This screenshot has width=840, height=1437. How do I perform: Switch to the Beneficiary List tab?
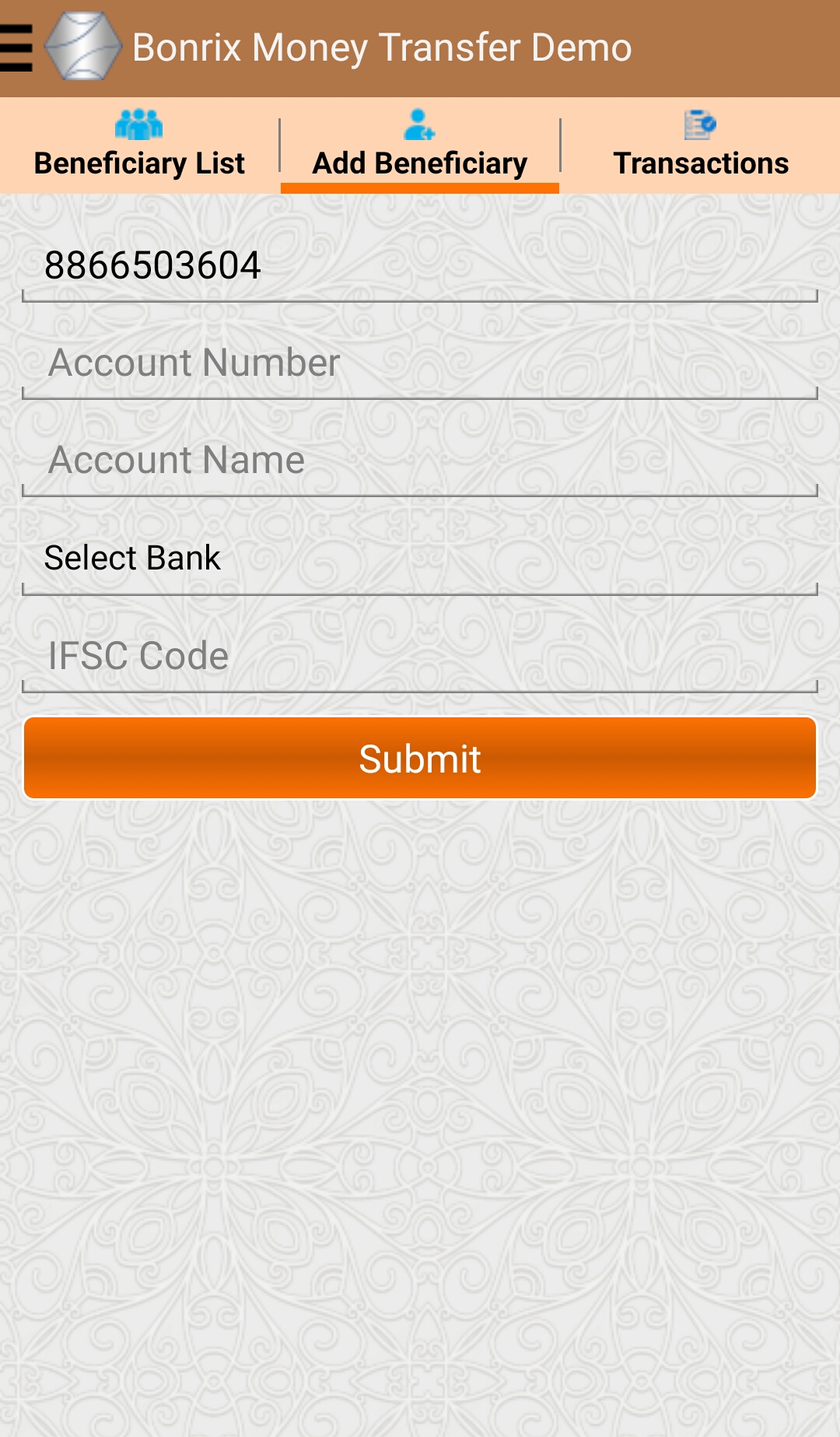click(139, 146)
